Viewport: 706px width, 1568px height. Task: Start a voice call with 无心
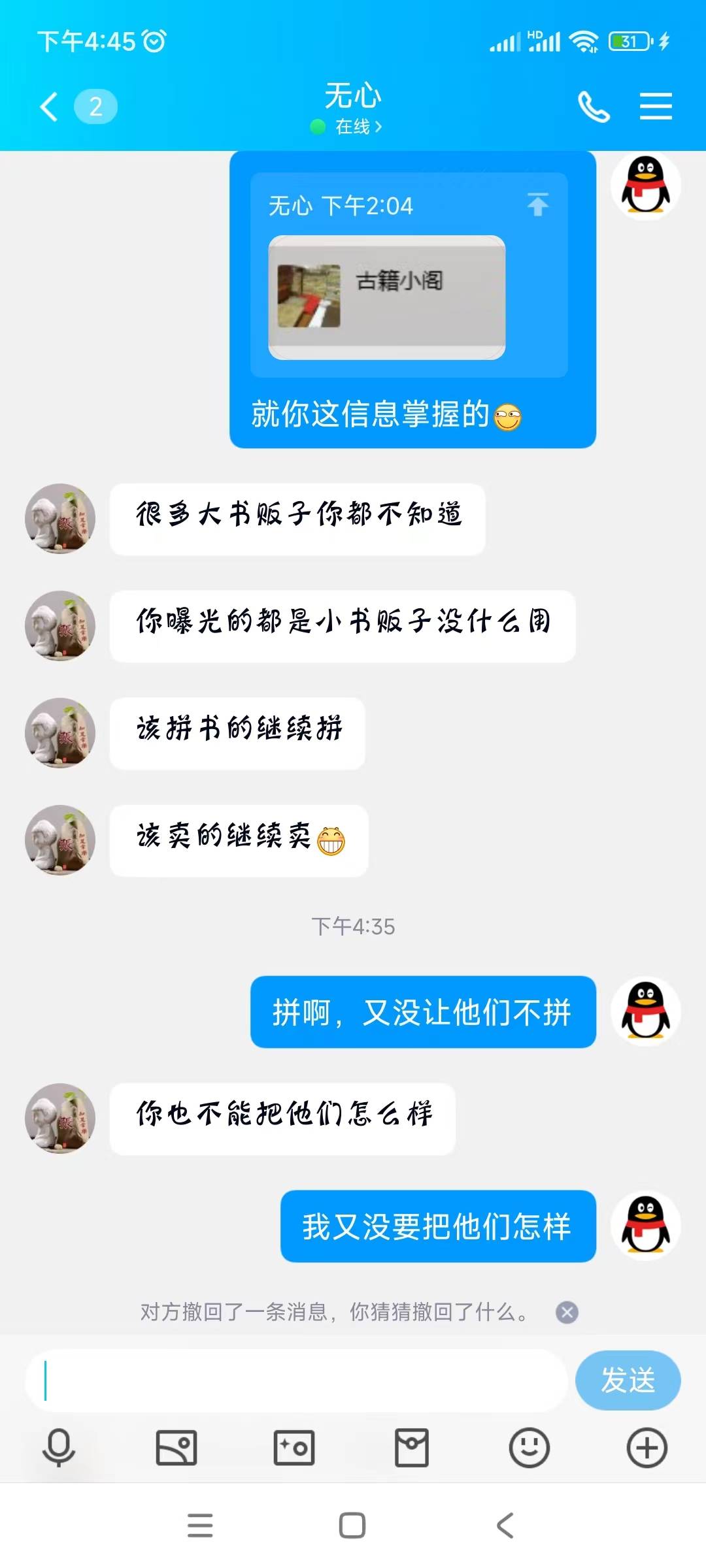[594, 106]
